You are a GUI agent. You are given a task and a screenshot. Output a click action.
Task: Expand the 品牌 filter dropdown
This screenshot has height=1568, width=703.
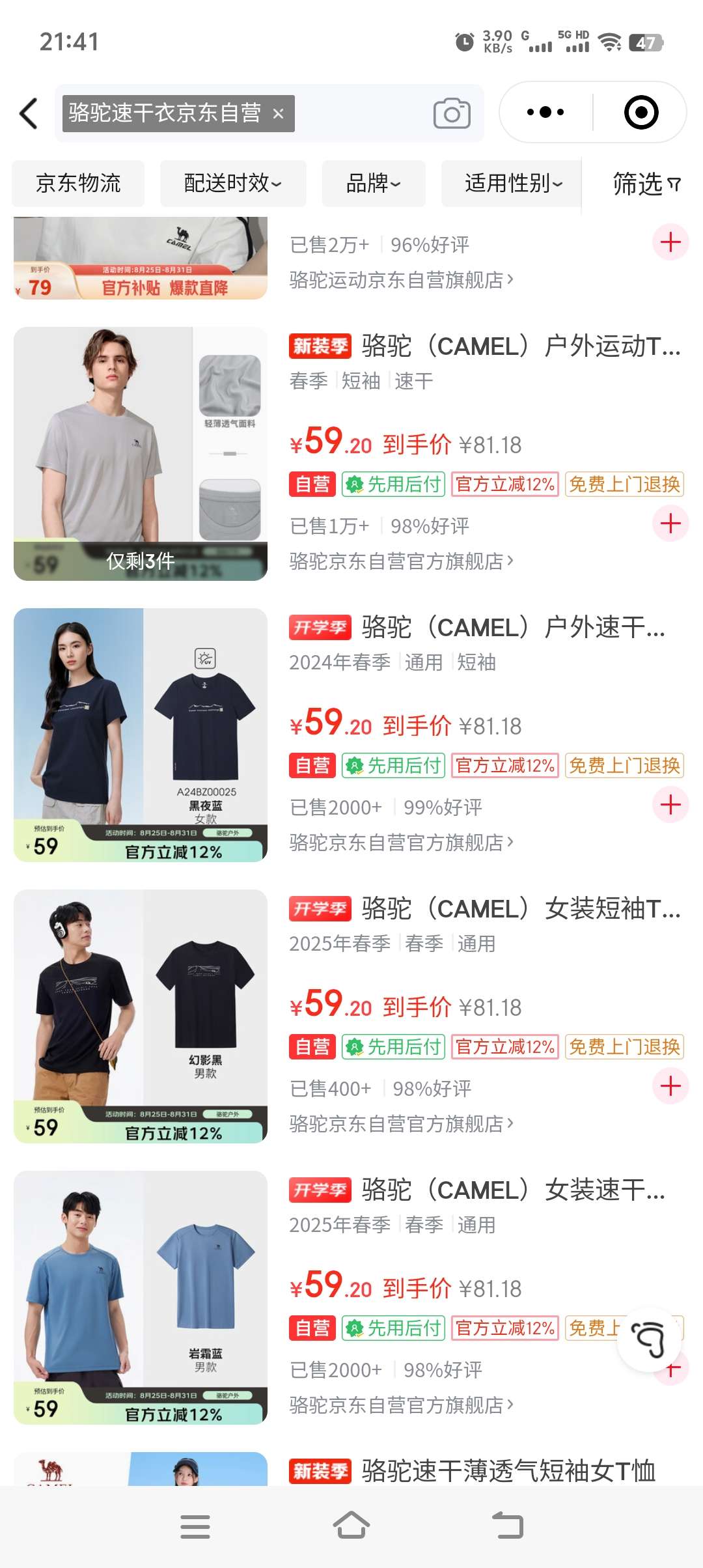[x=374, y=183]
